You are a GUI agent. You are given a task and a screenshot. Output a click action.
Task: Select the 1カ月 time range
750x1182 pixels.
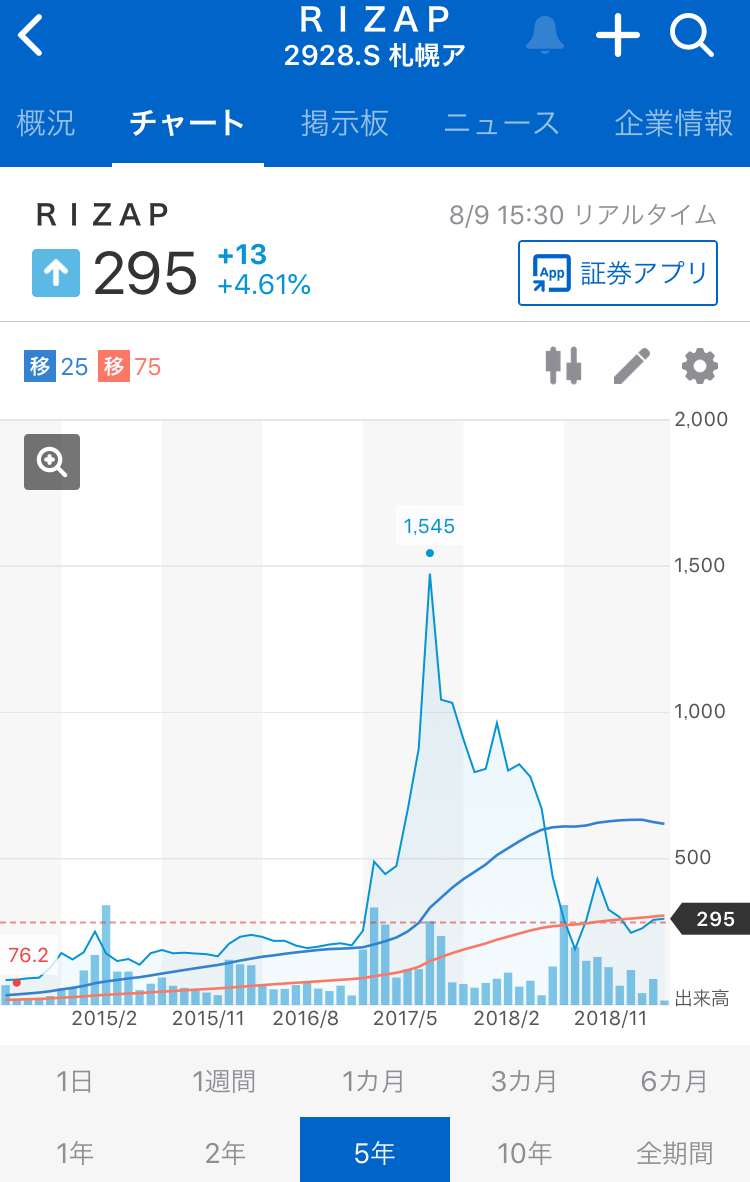click(x=374, y=1081)
